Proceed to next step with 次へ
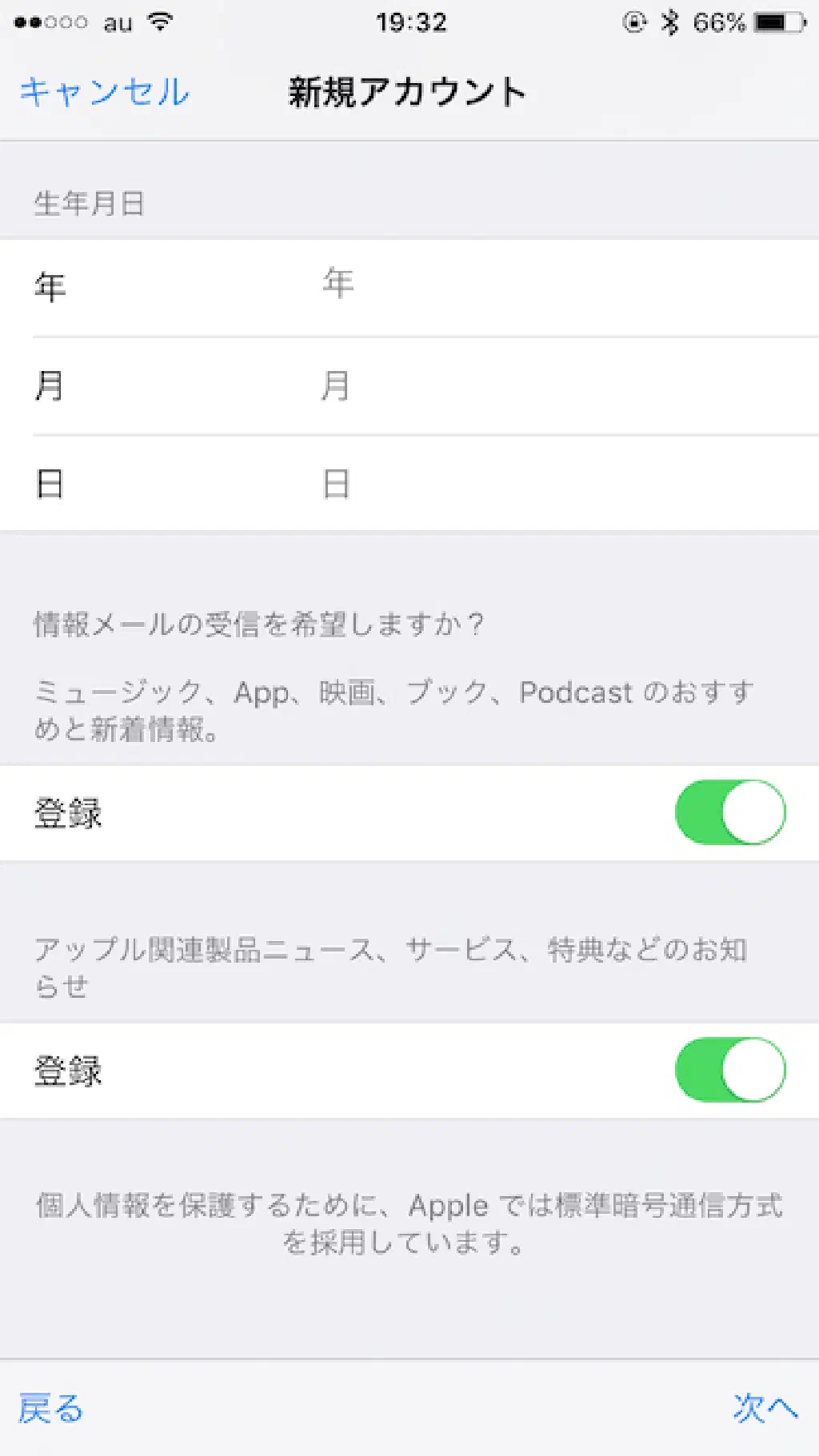The width and height of the screenshot is (819, 1456). pos(765,1408)
